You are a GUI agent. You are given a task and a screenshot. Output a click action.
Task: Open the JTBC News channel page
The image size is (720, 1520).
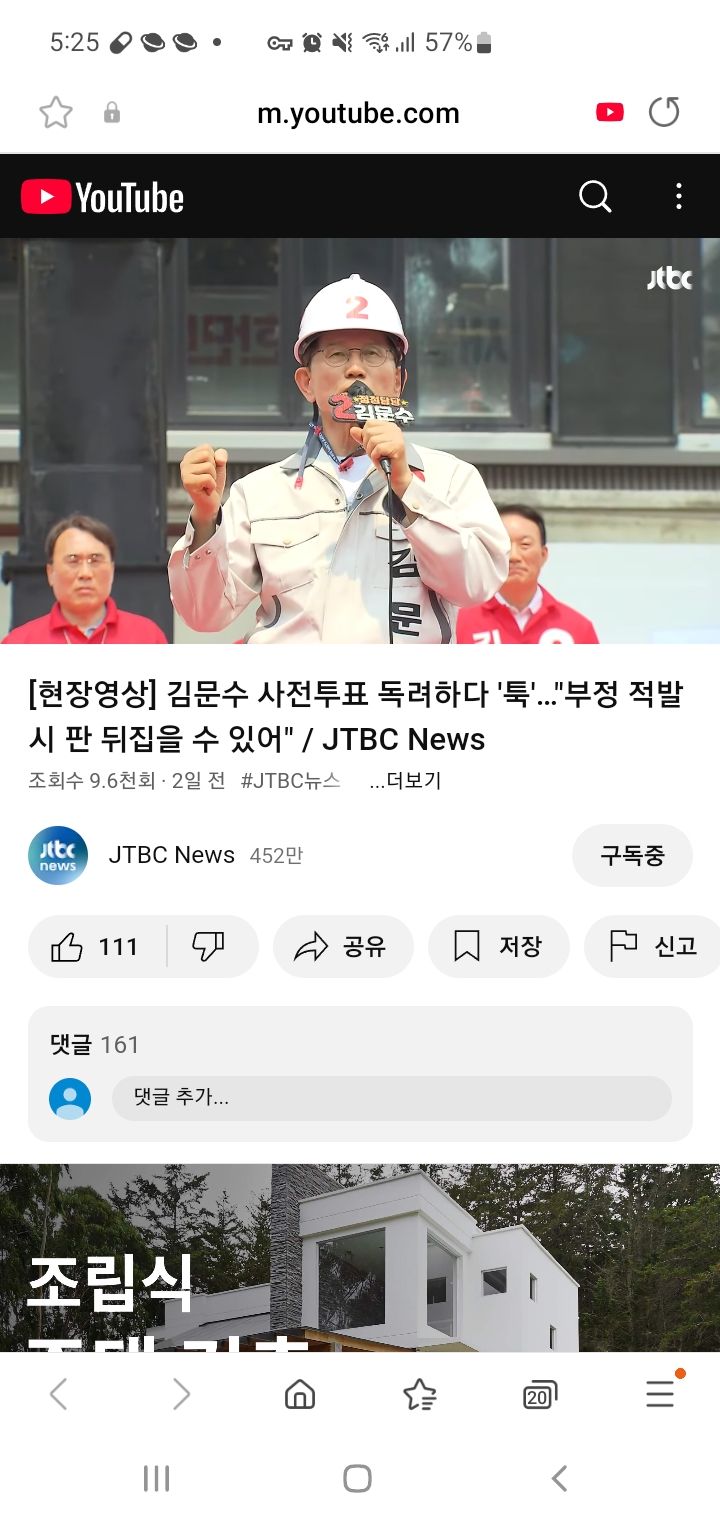click(x=170, y=855)
